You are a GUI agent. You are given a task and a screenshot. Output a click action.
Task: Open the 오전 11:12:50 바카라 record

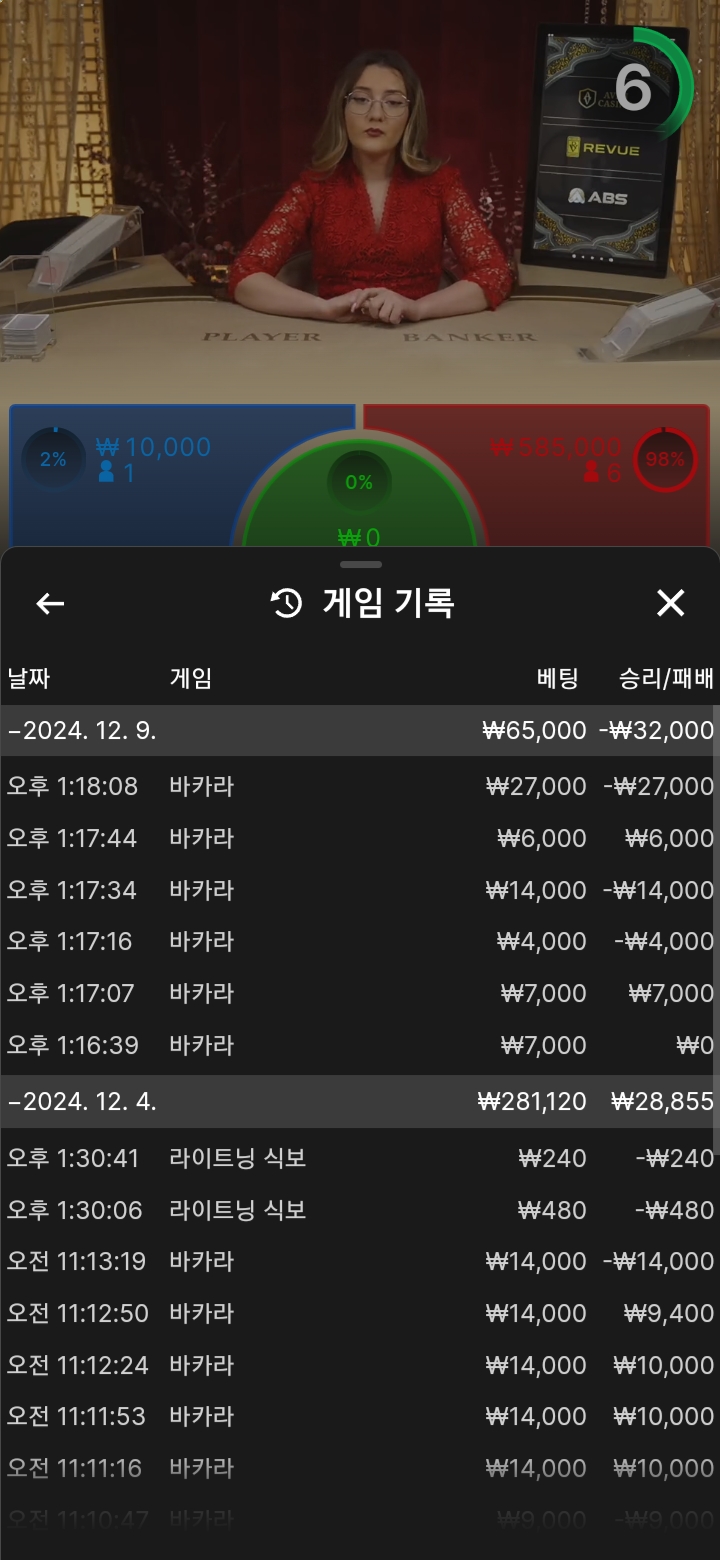click(x=360, y=1313)
